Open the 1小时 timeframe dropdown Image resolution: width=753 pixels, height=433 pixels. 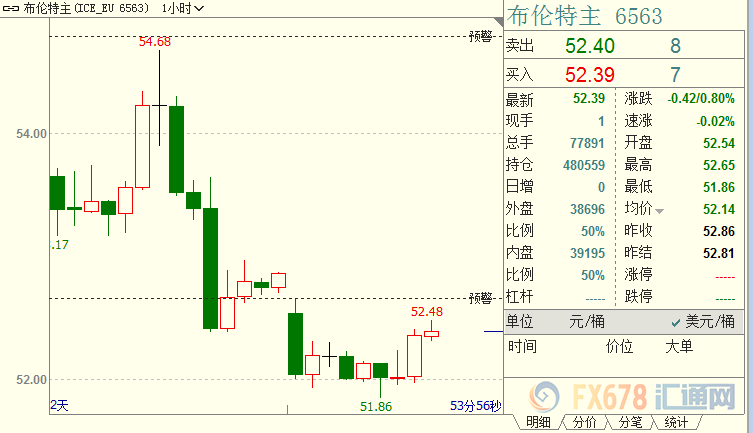pos(184,8)
